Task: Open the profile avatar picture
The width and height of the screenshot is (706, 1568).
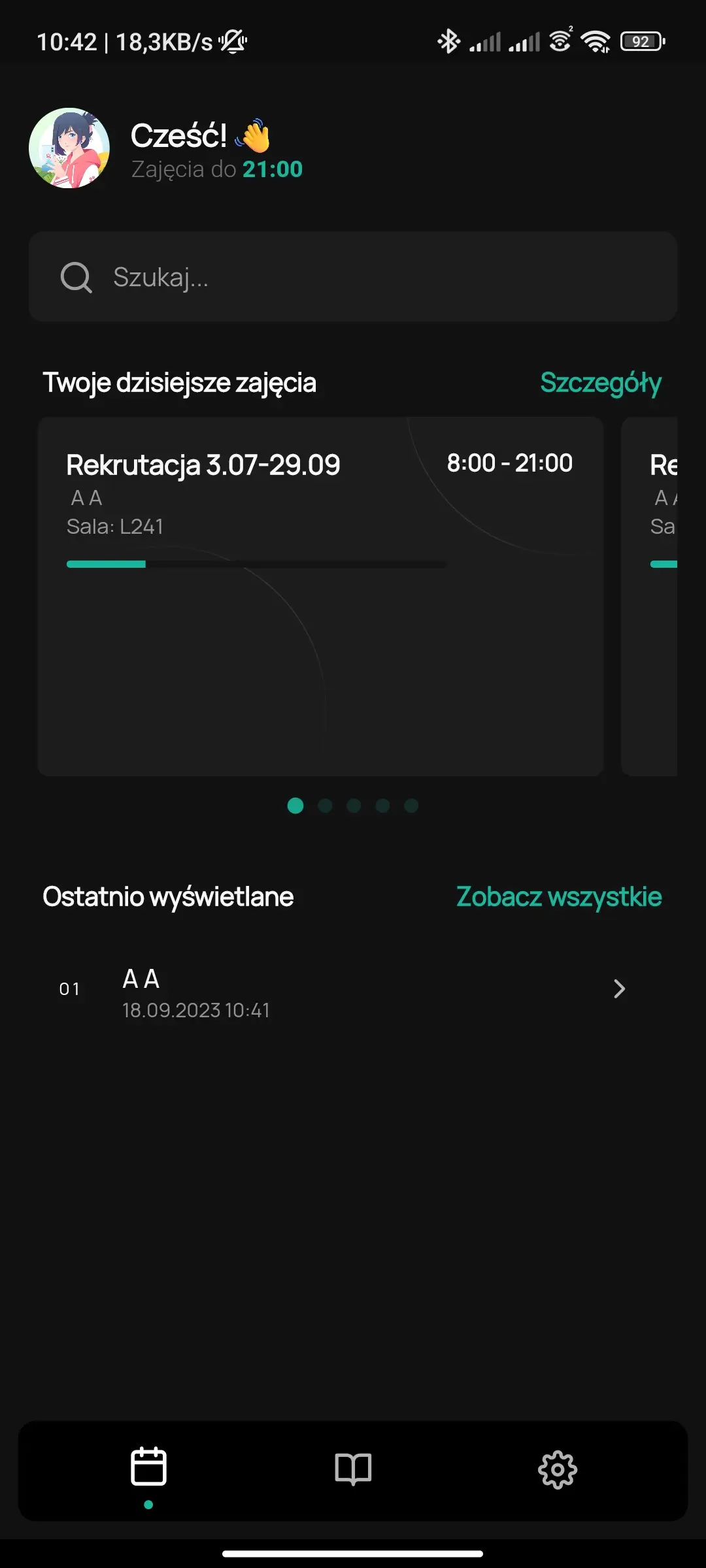Action: (x=69, y=148)
